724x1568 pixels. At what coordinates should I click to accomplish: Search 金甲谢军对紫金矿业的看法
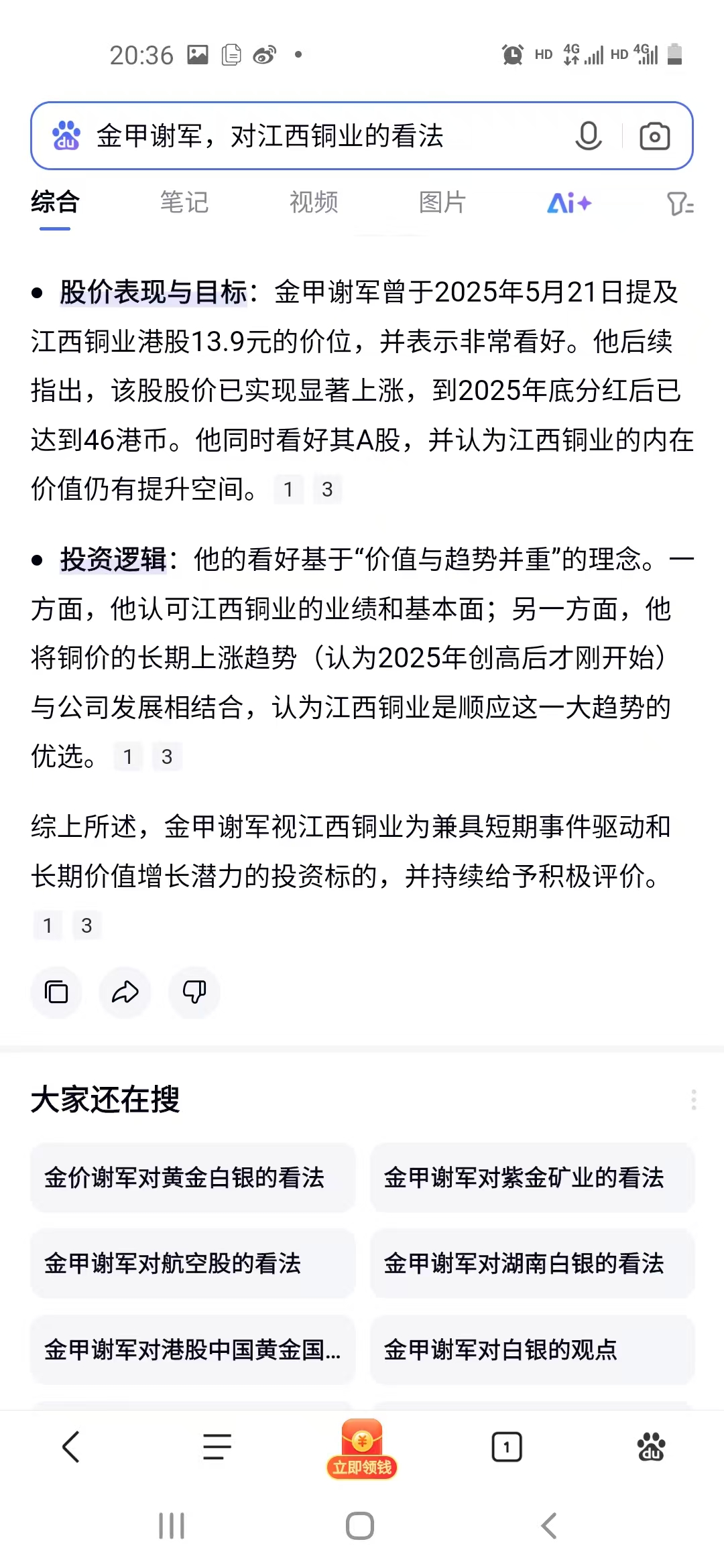(x=532, y=1177)
